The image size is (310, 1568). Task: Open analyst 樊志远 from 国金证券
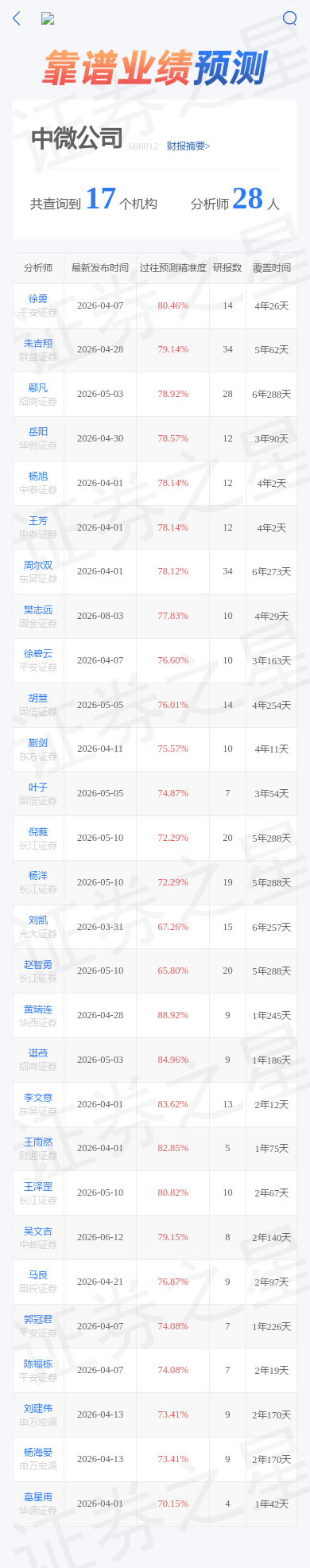38,610
